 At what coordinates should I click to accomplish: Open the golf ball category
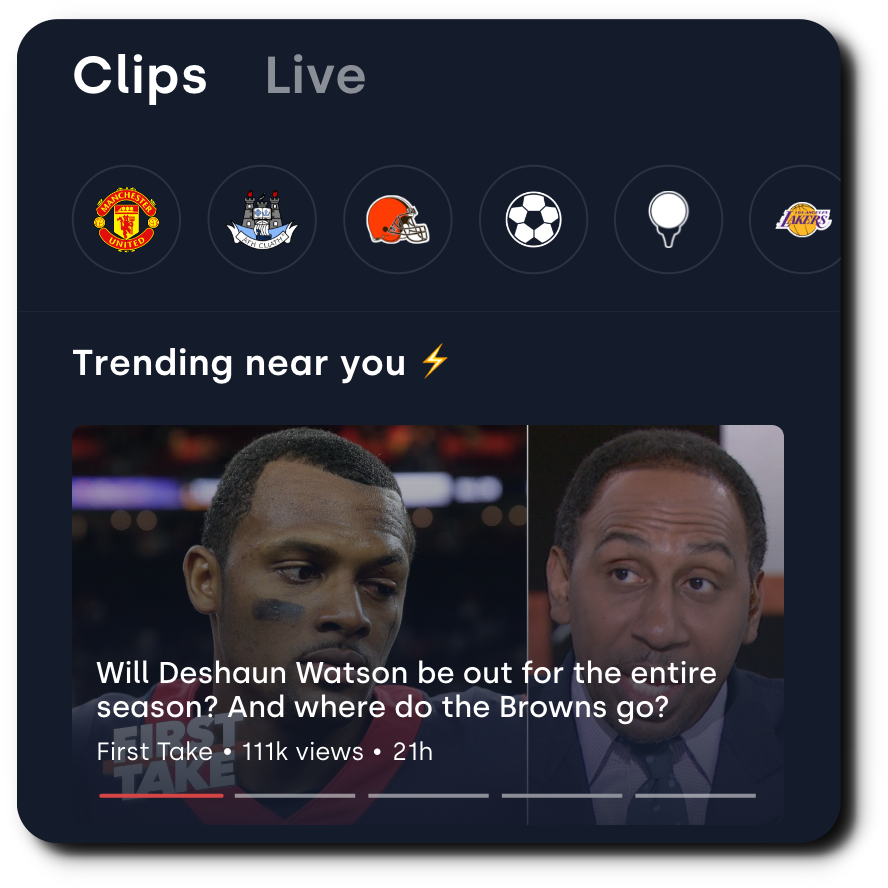(x=668, y=220)
